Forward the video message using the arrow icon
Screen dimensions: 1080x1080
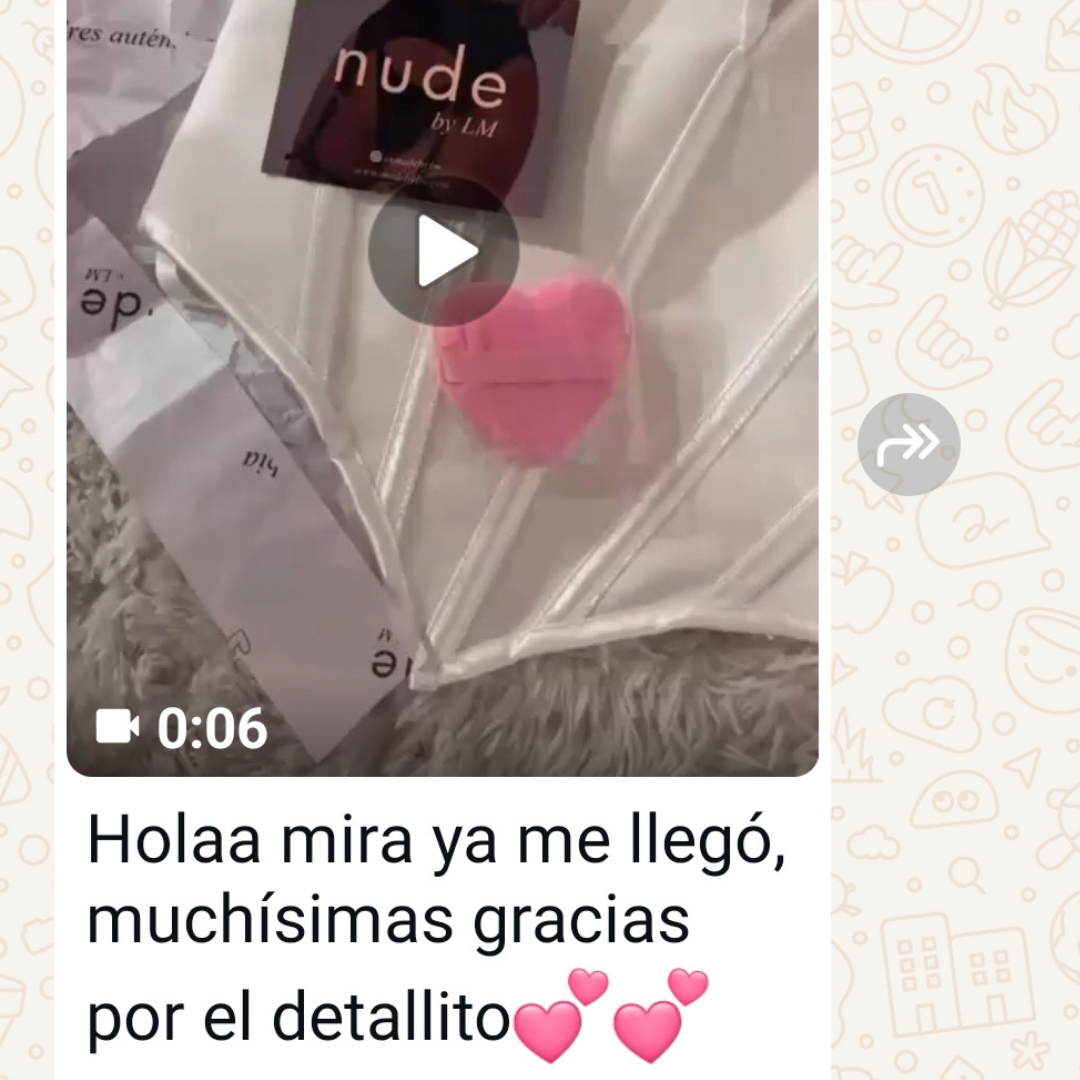pyautogui.click(x=908, y=444)
